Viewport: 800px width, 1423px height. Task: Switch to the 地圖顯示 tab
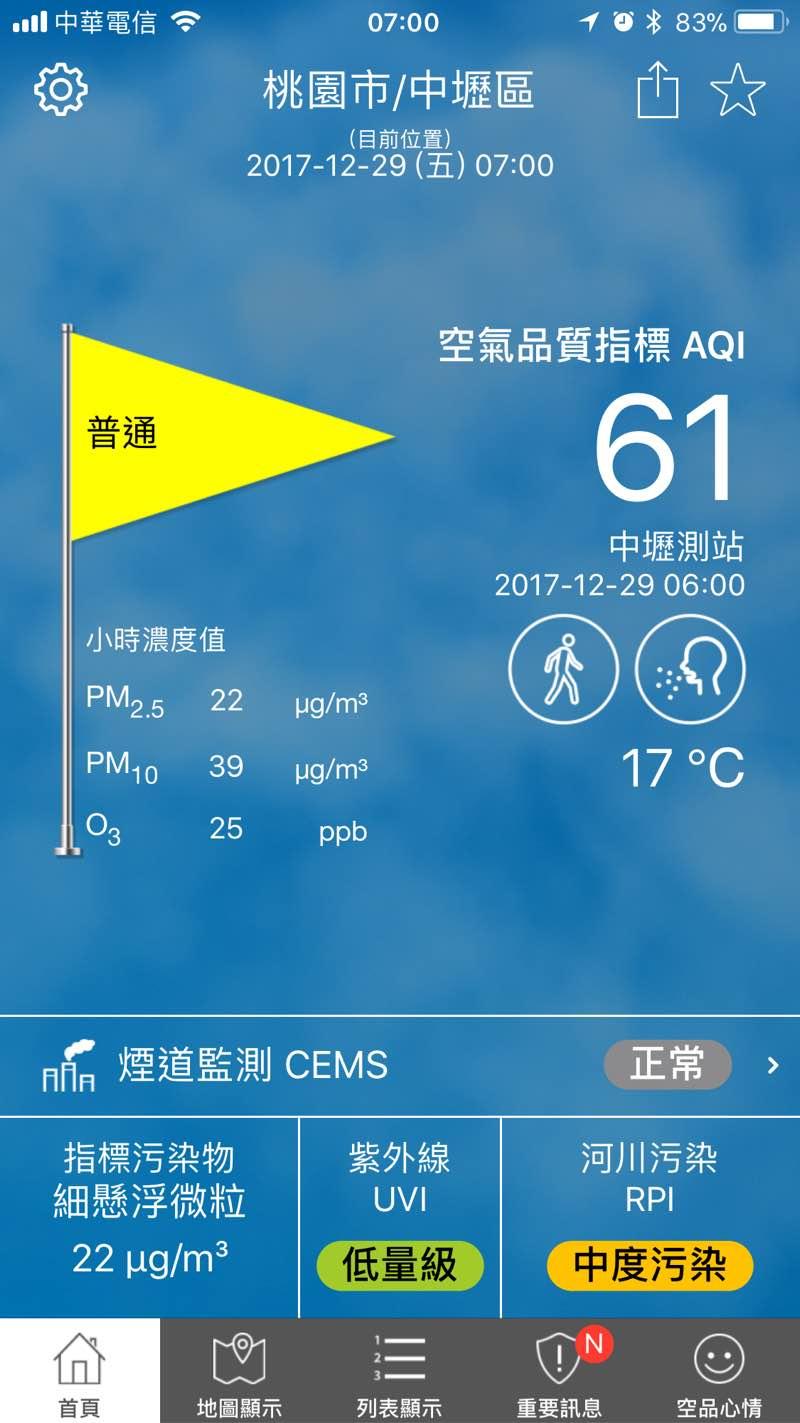(239, 1372)
